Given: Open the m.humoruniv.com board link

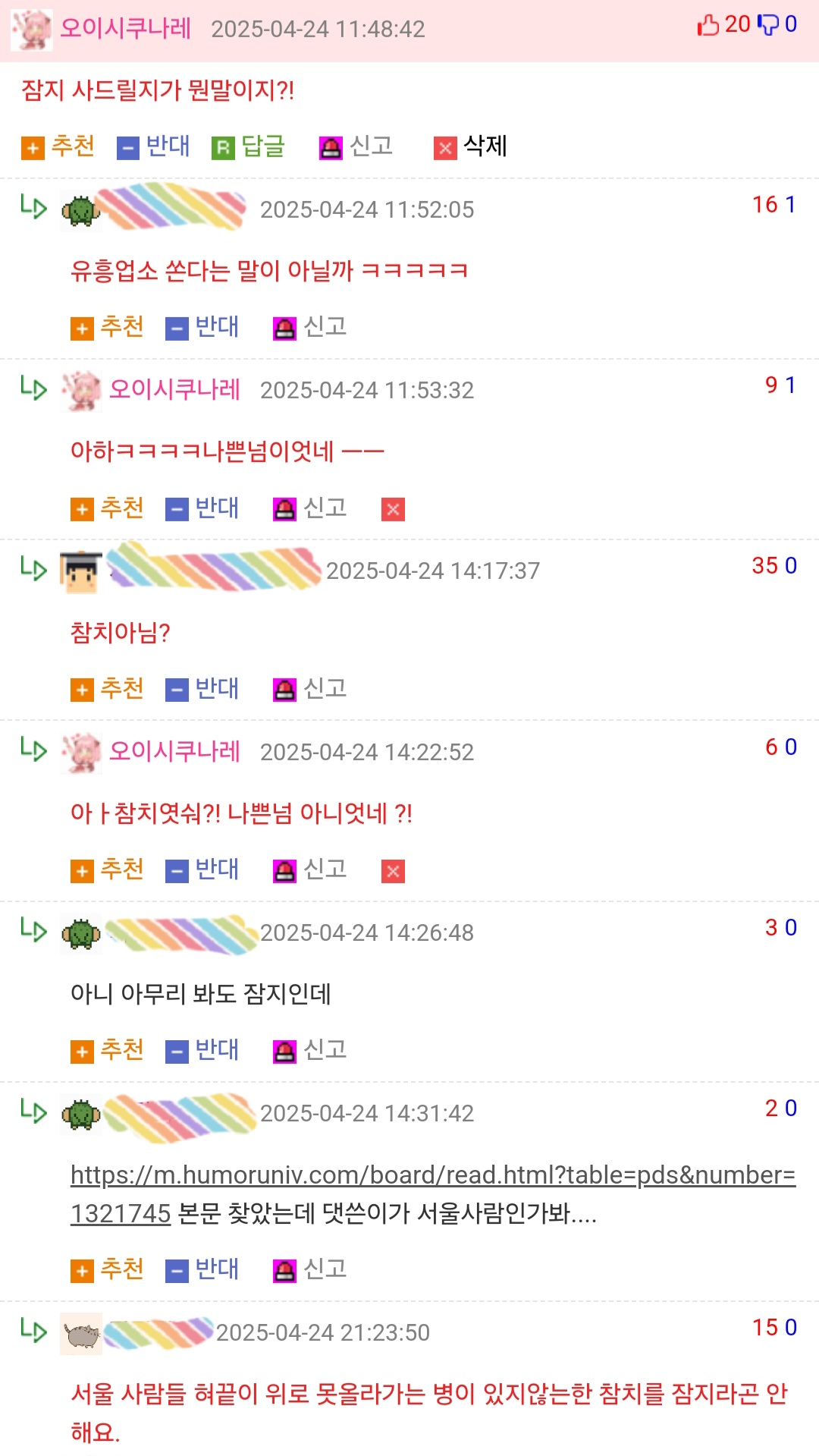Looking at the screenshot, I should [432, 1175].
